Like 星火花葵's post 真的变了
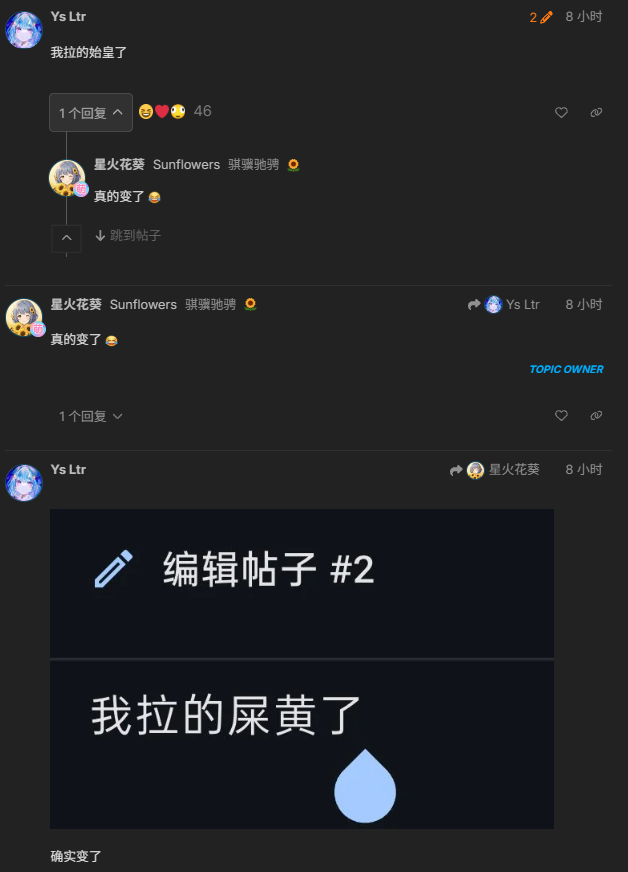 pyautogui.click(x=561, y=416)
